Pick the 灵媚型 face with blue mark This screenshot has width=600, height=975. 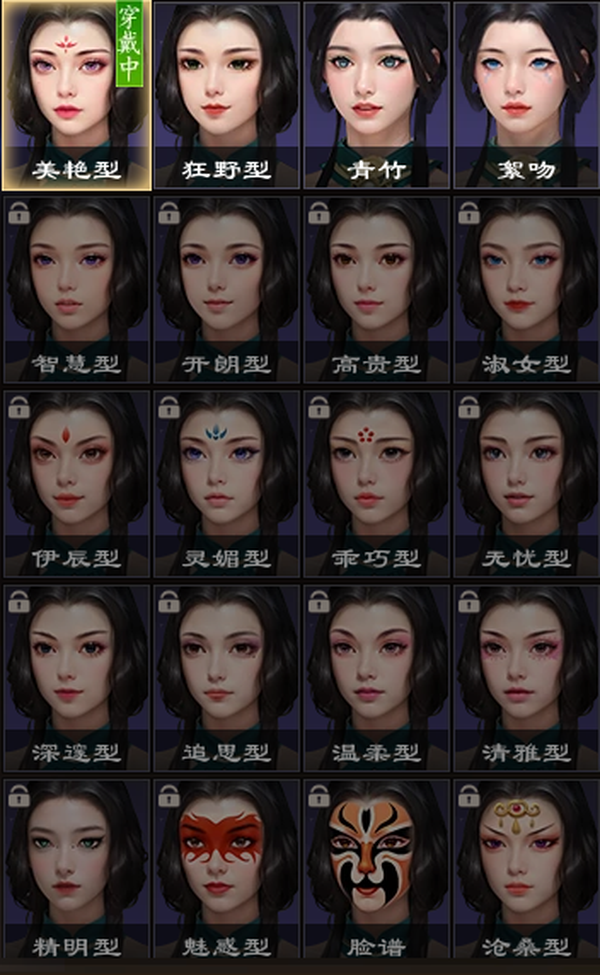(x=226, y=484)
